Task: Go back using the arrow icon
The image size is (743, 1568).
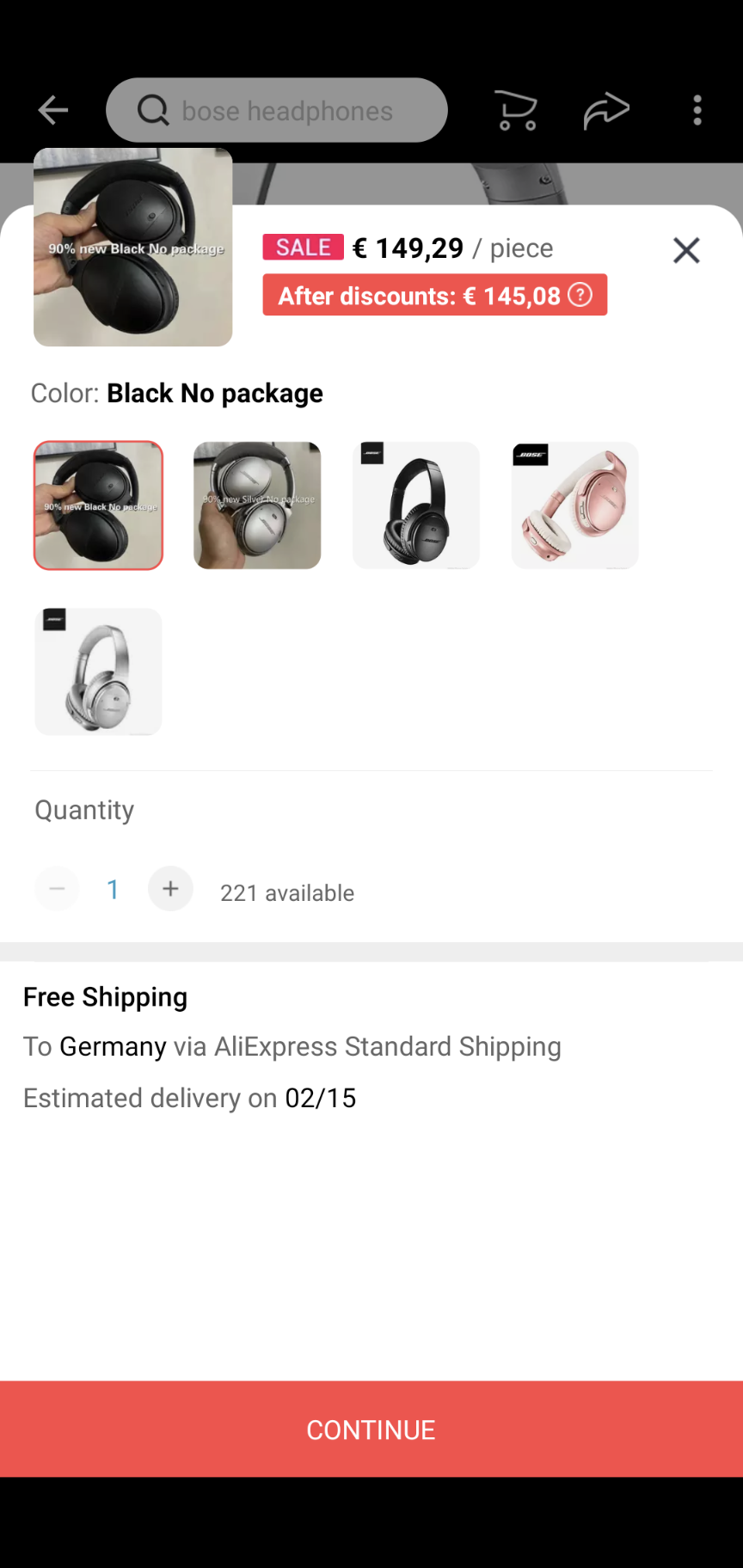Action: pos(53,110)
